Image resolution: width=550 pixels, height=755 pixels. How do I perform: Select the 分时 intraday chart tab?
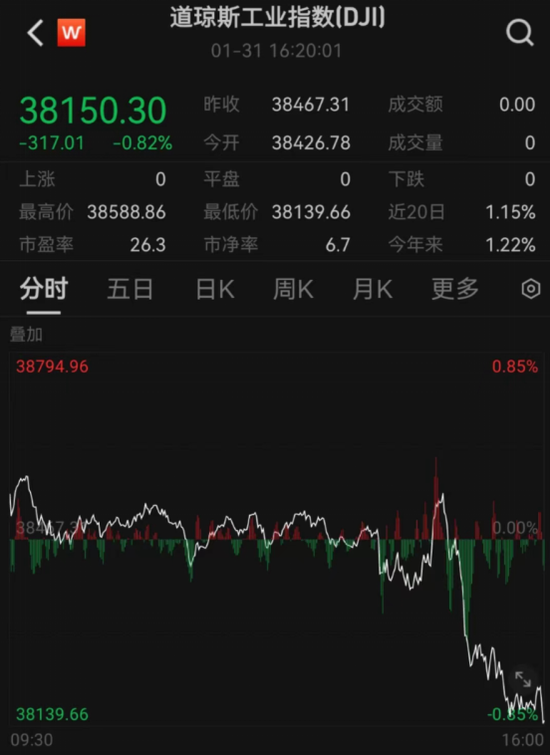pos(44,289)
